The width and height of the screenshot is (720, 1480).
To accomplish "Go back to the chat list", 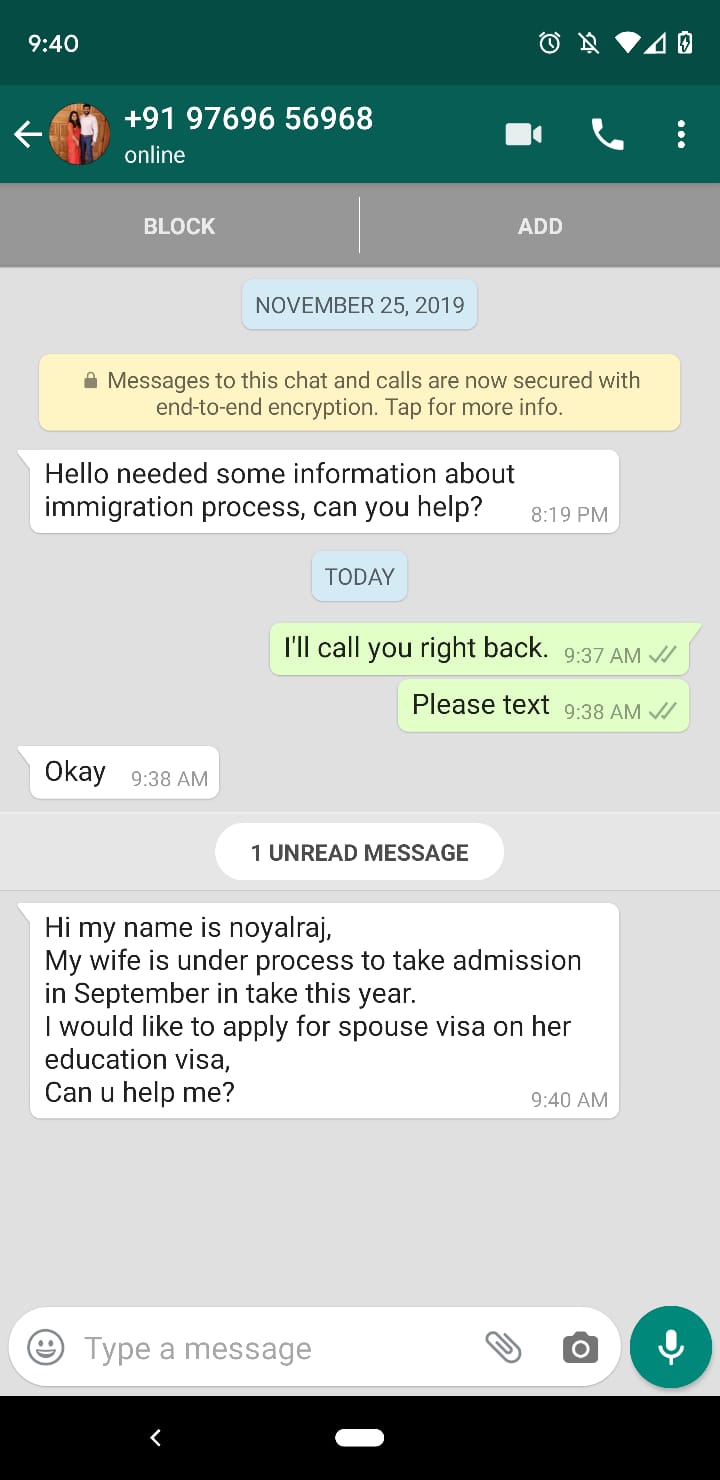I will click(28, 134).
